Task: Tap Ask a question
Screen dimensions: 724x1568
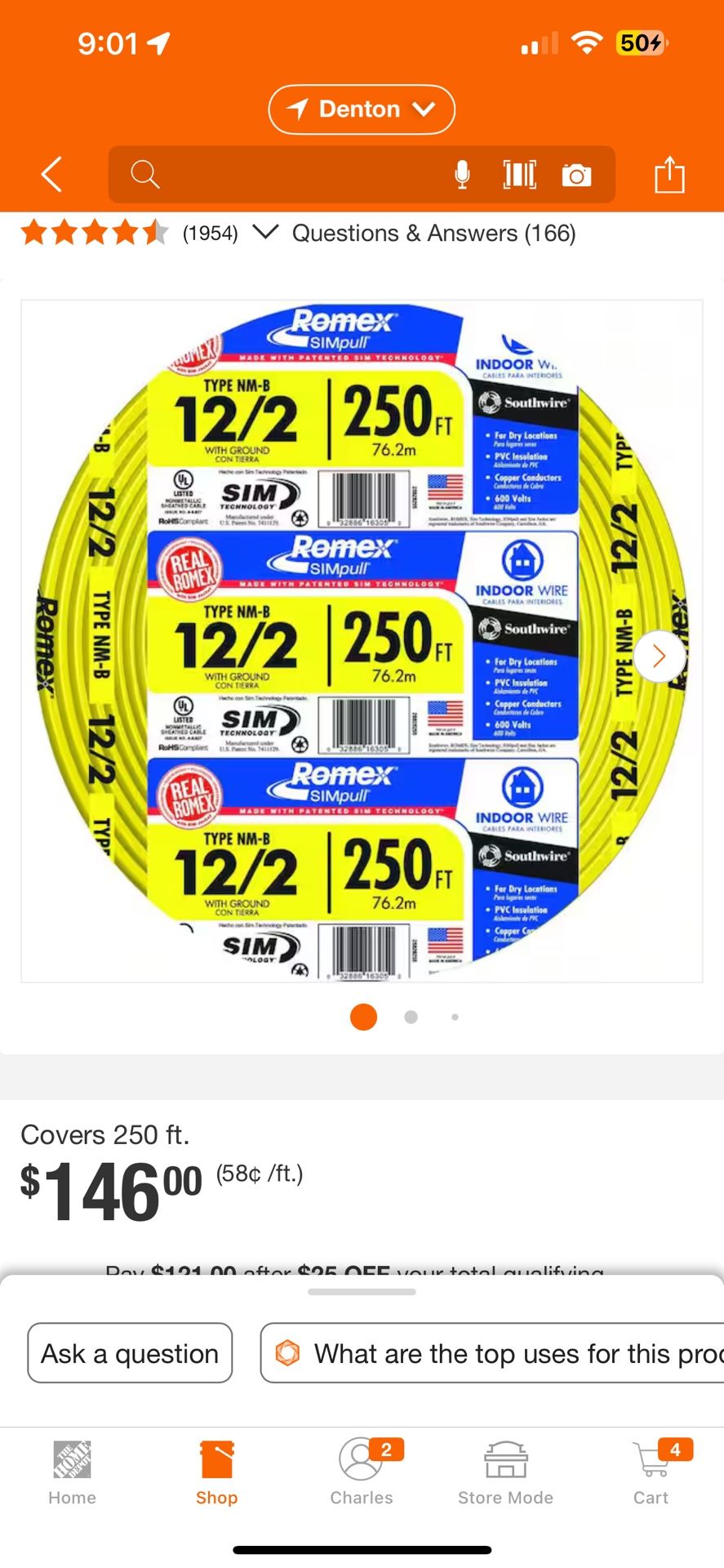Action: (x=130, y=1353)
